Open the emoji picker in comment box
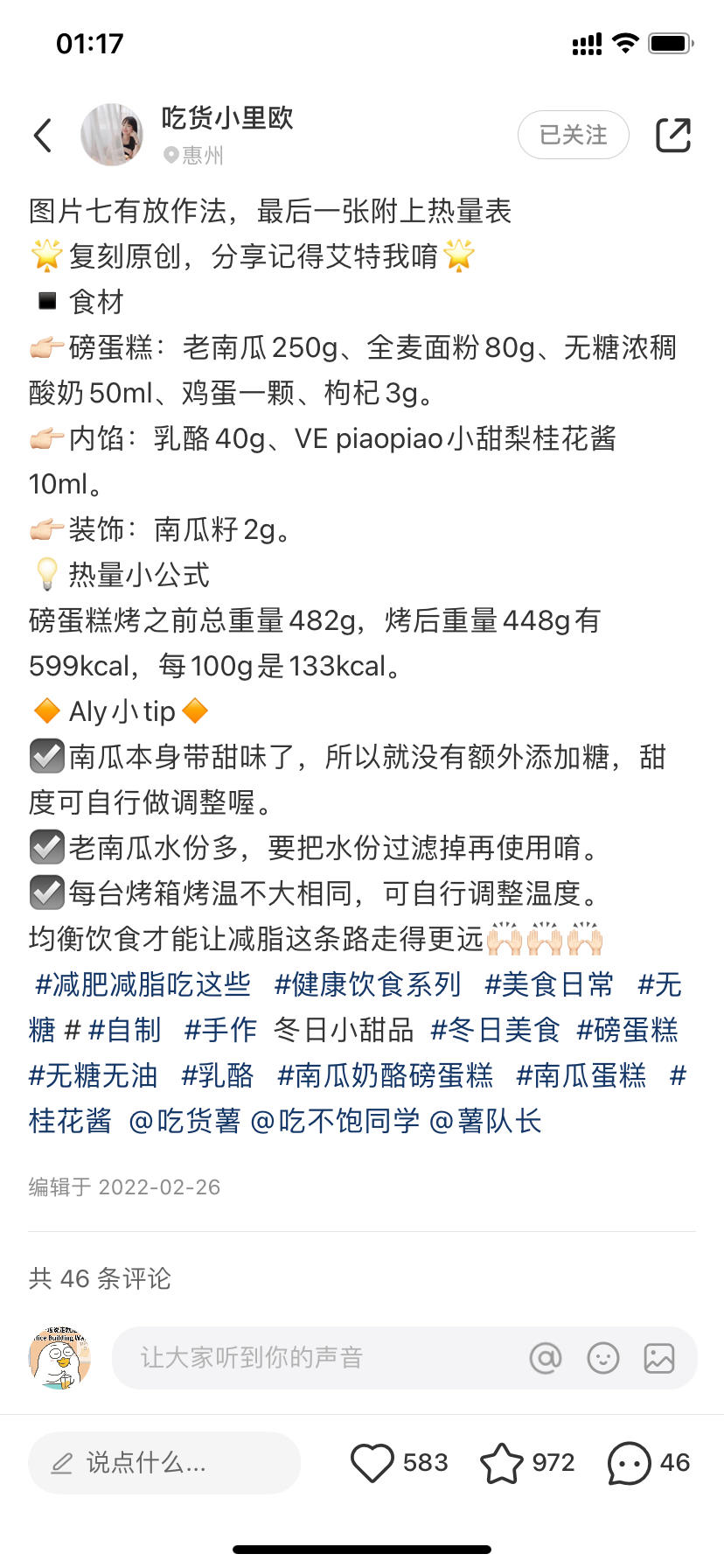 603,1358
